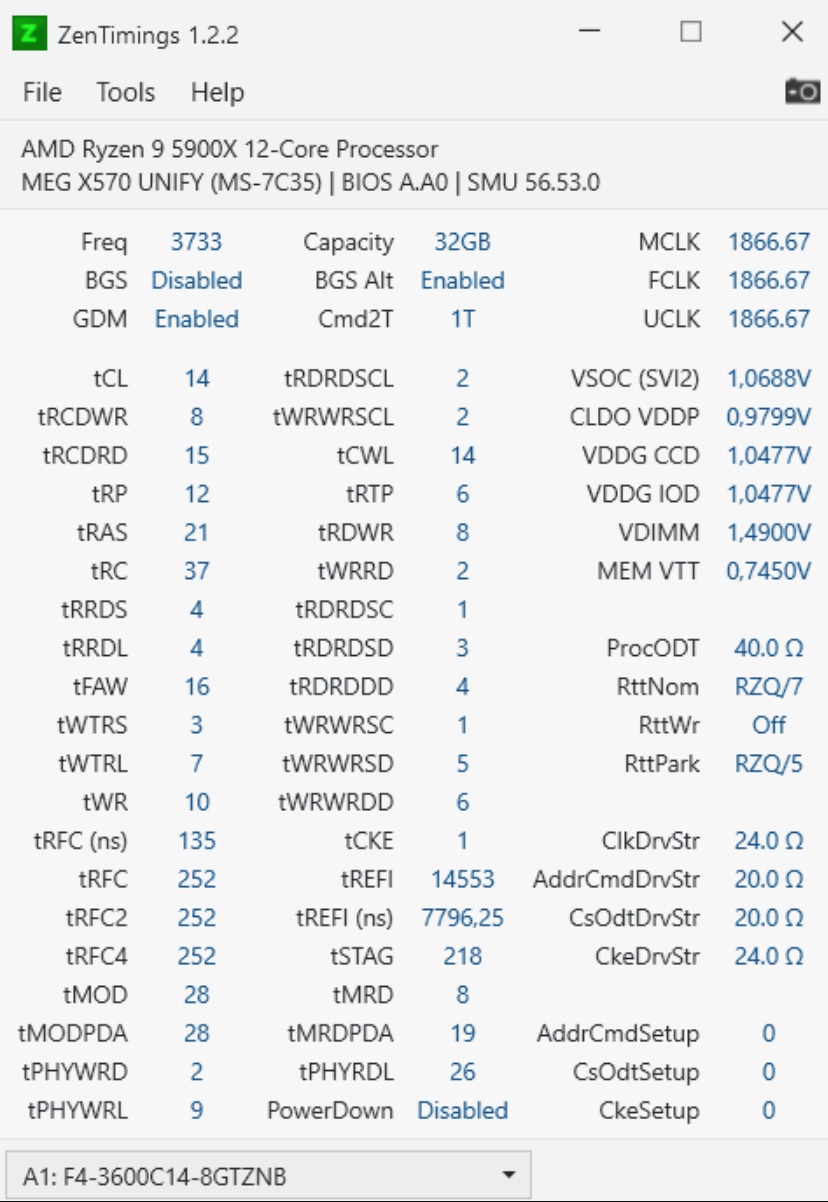The width and height of the screenshot is (828, 1202).
Task: Open the Help menu
Action: click(x=217, y=93)
